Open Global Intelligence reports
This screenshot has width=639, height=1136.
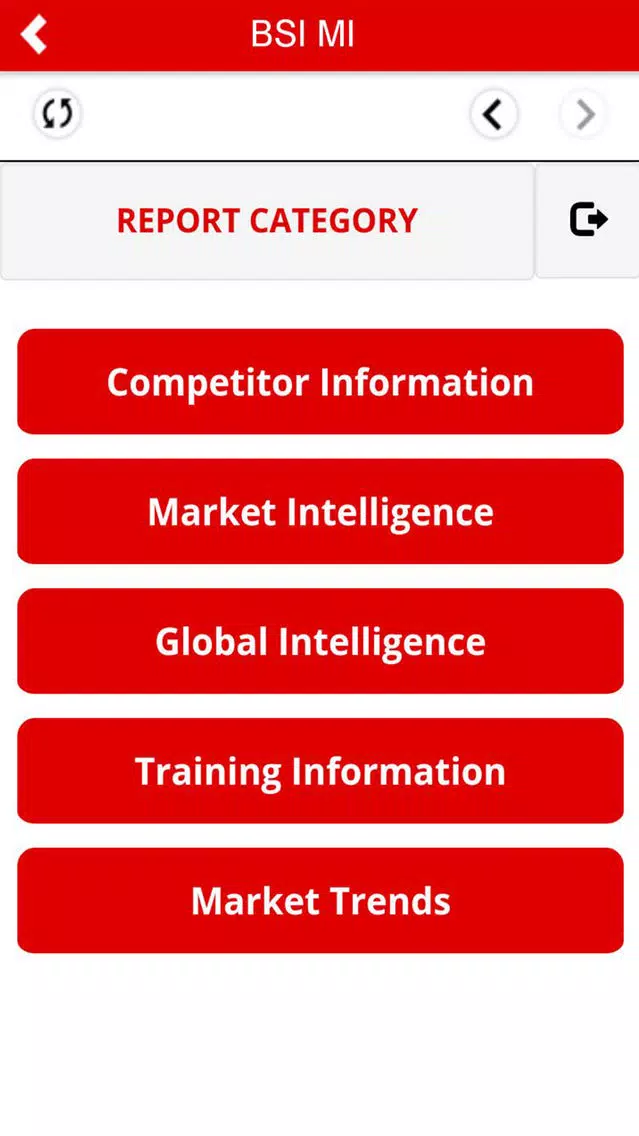point(320,641)
